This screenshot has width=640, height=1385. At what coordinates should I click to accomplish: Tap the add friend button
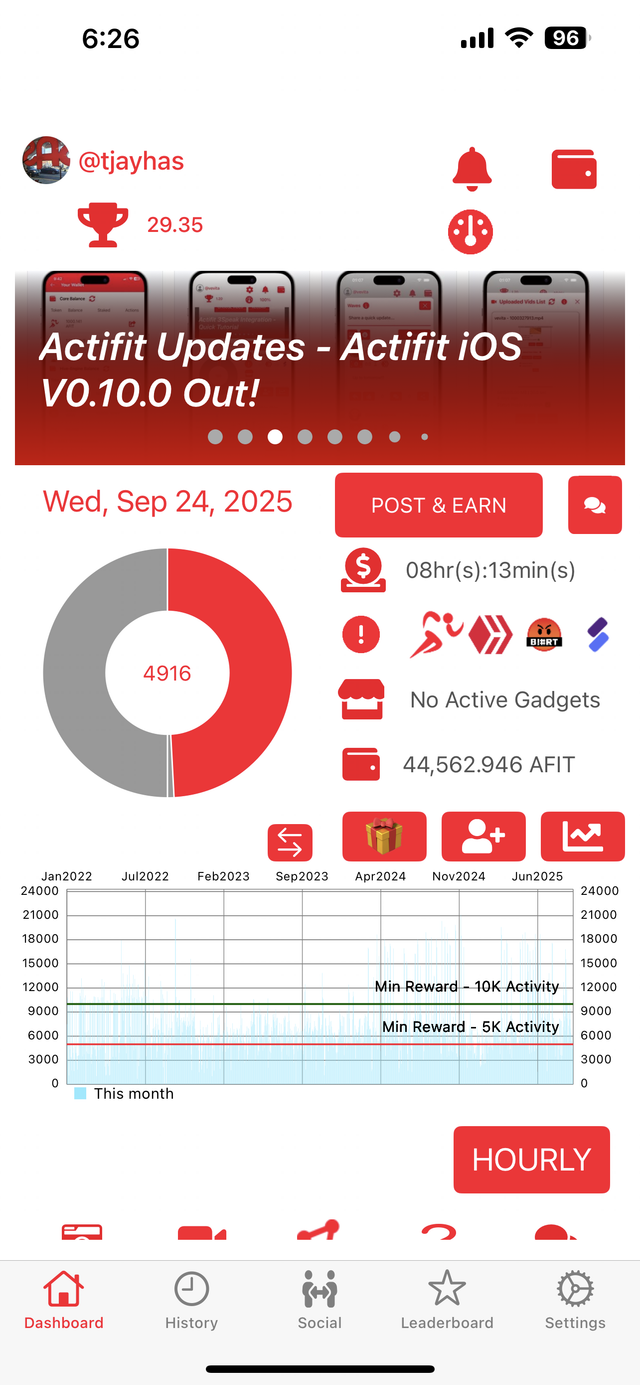coord(483,836)
